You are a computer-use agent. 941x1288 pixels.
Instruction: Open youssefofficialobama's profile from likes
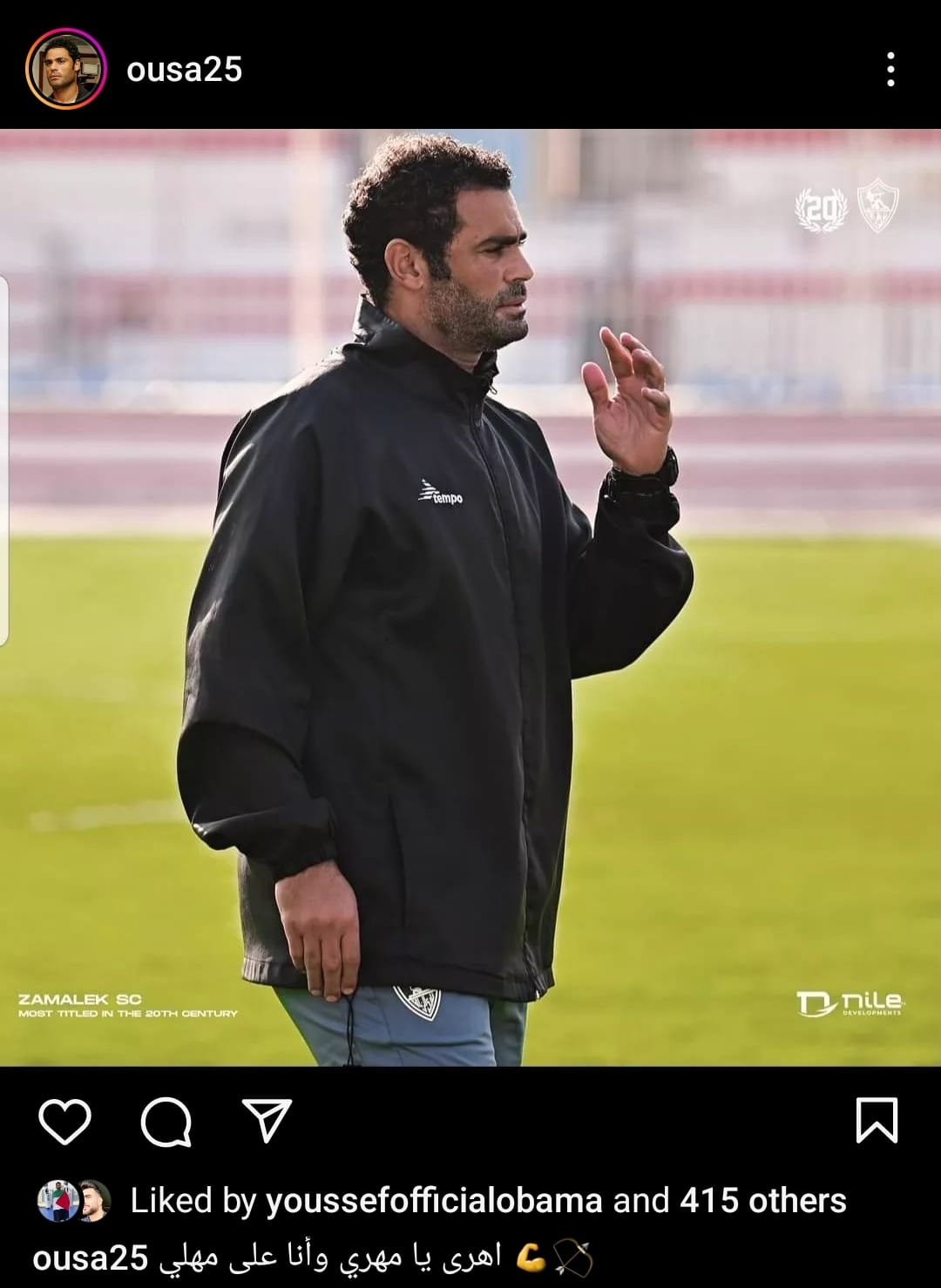433,1201
